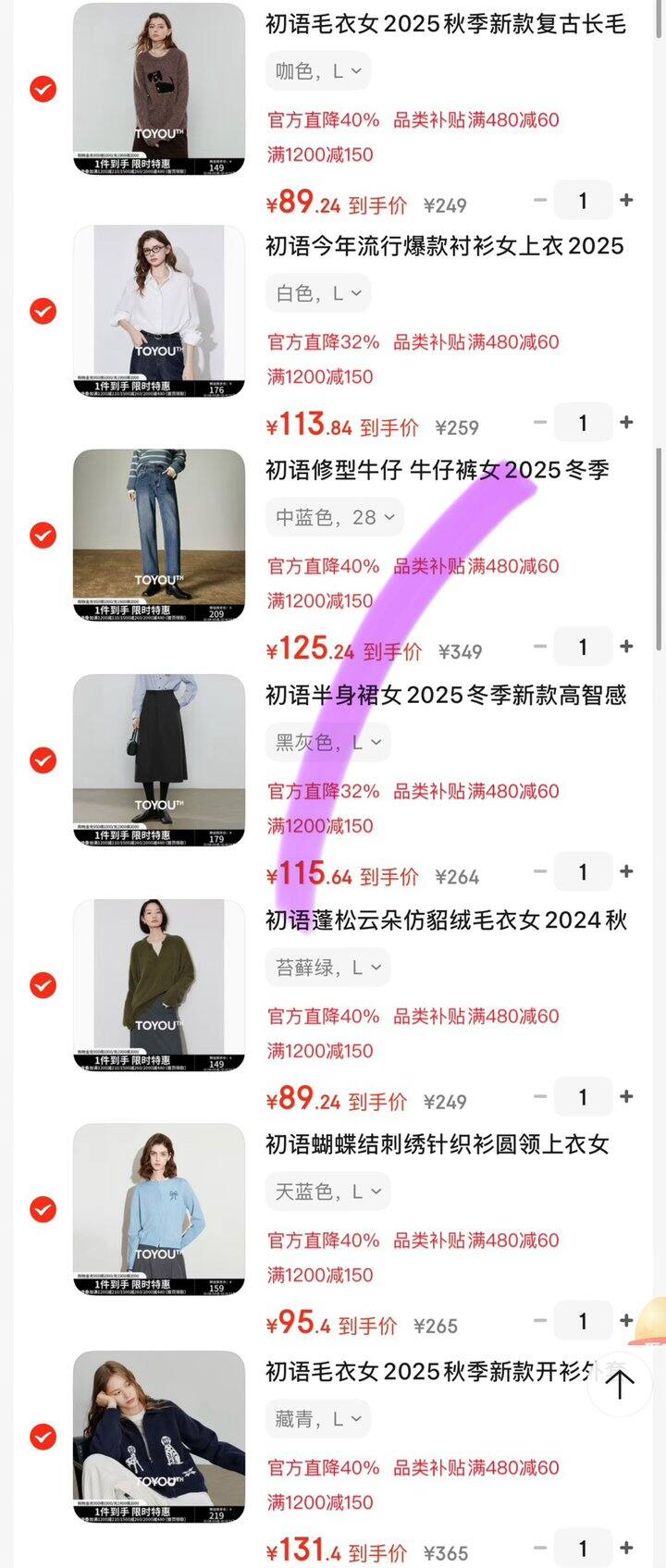Image resolution: width=666 pixels, height=1568 pixels.
Task: Decrease quantity of the 藏青 cardigan
Action: pos(539,1548)
